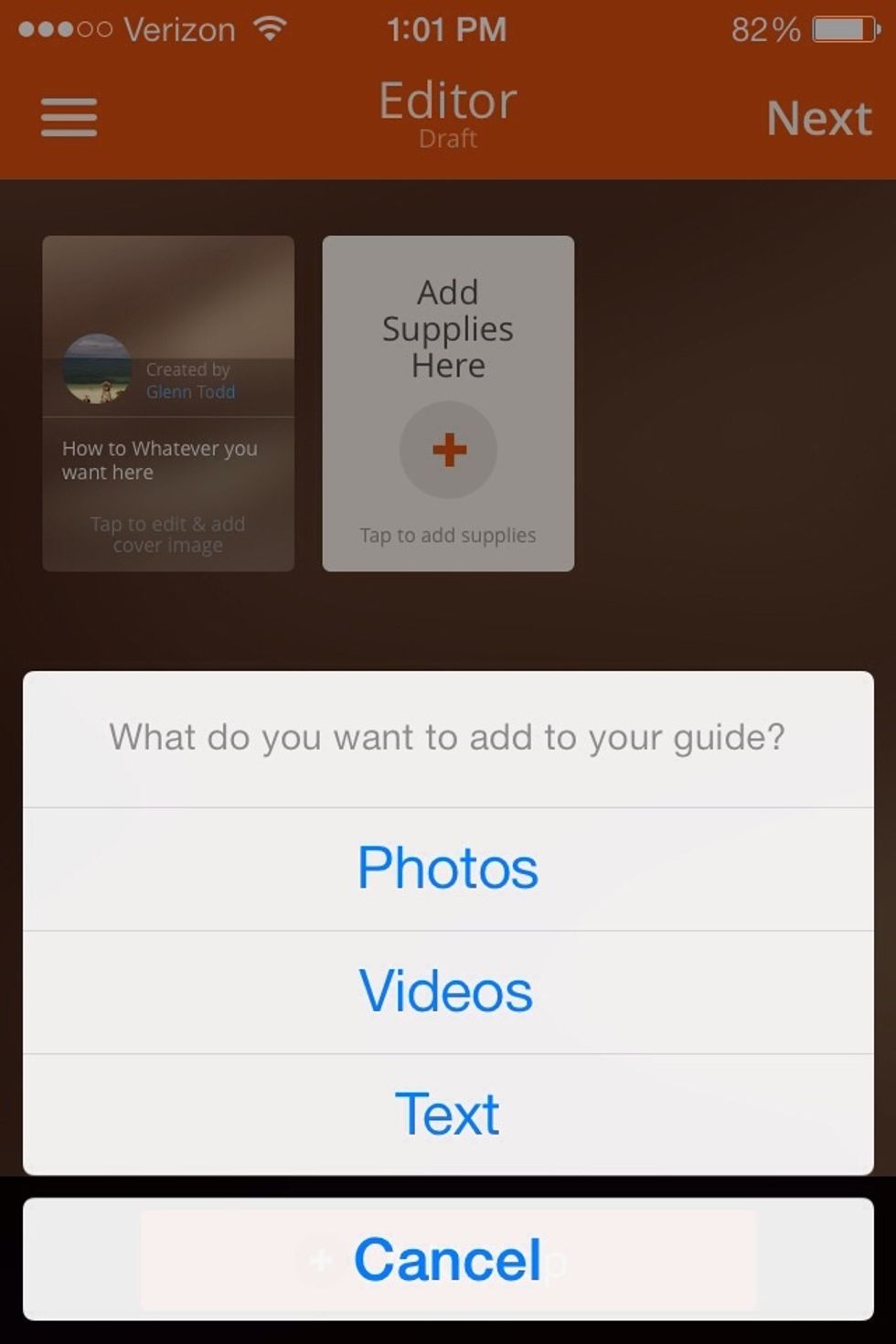Tap the plus icon to add supplies
The width and height of the screenshot is (896, 1344).
(x=447, y=450)
